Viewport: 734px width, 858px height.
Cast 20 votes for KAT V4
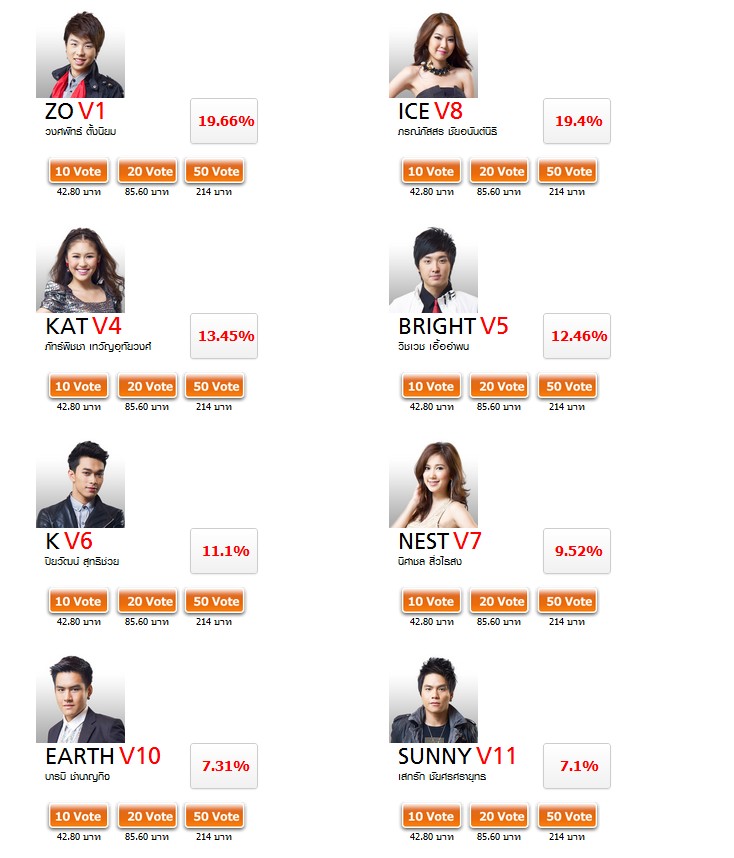pyautogui.click(x=146, y=386)
